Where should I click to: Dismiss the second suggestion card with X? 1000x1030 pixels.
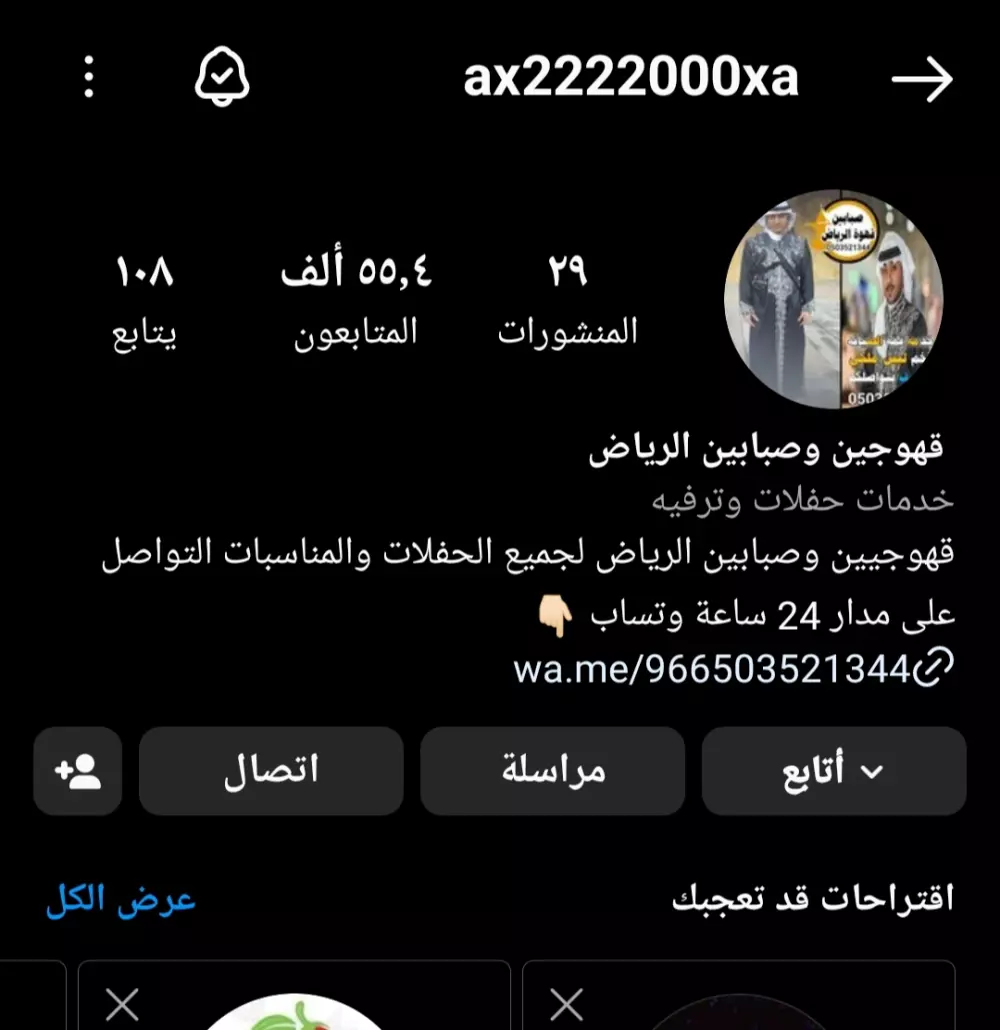566,1003
